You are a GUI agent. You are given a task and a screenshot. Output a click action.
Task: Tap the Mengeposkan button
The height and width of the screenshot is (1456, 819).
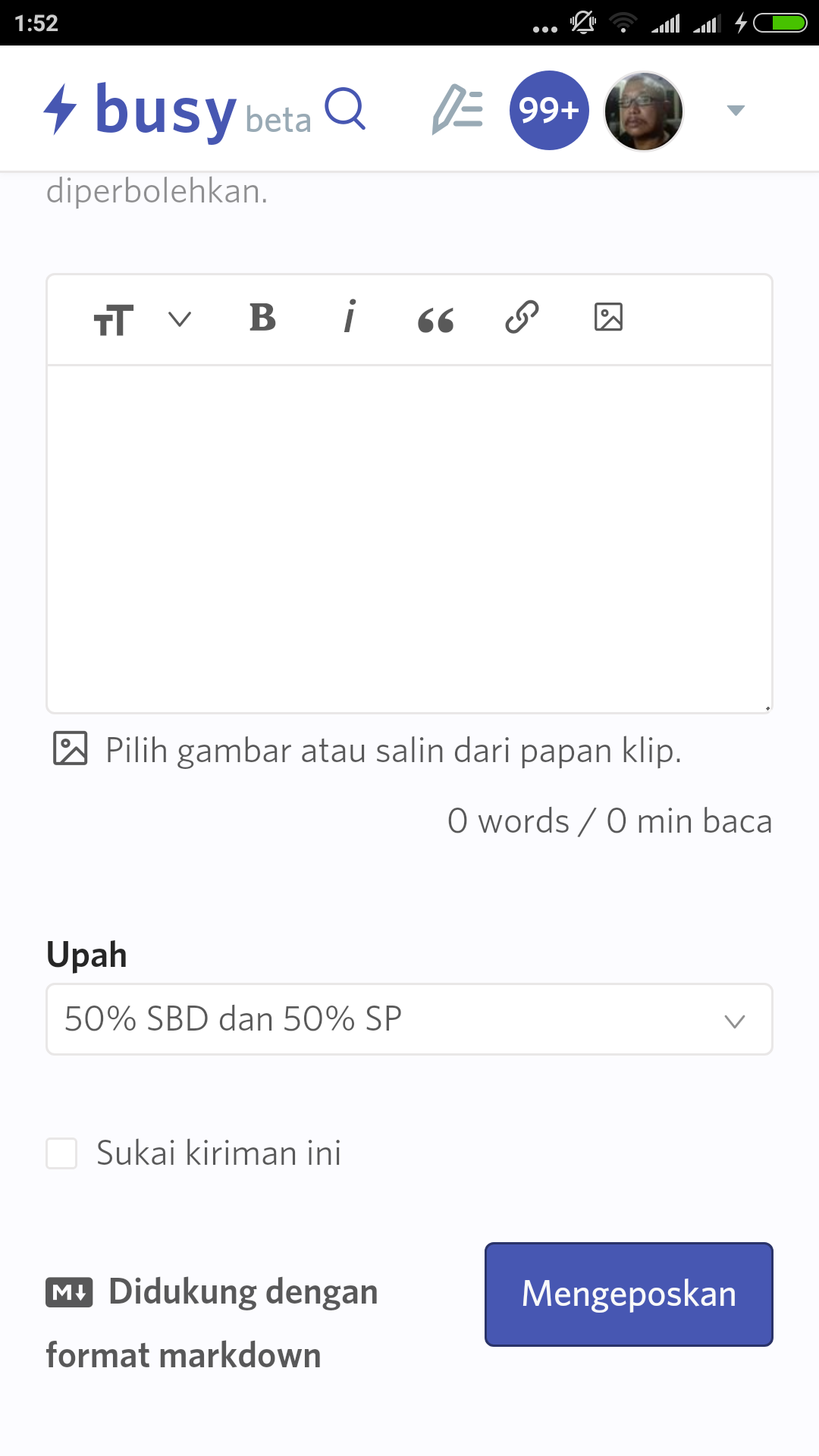coord(629,1294)
